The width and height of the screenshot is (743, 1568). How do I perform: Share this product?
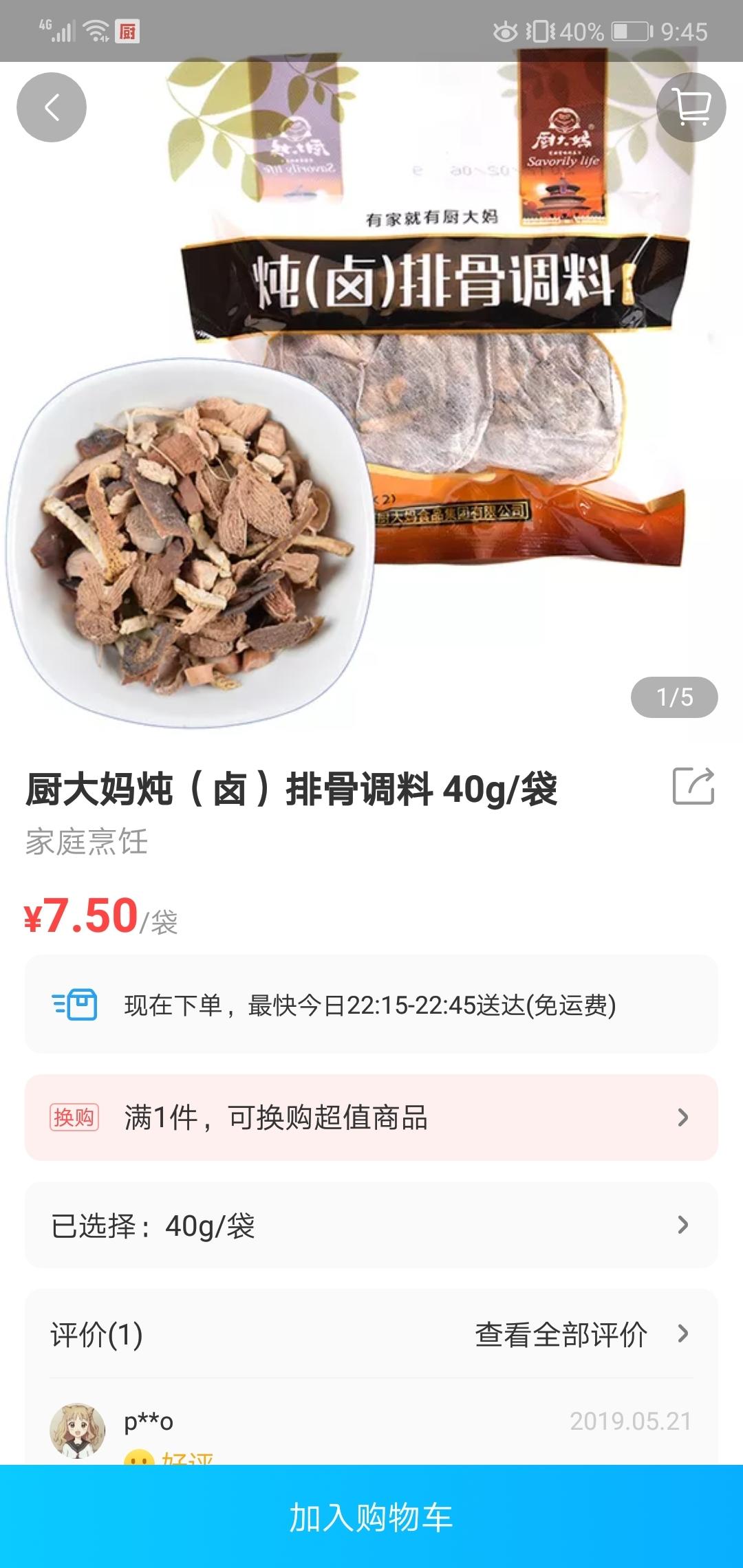click(x=693, y=786)
